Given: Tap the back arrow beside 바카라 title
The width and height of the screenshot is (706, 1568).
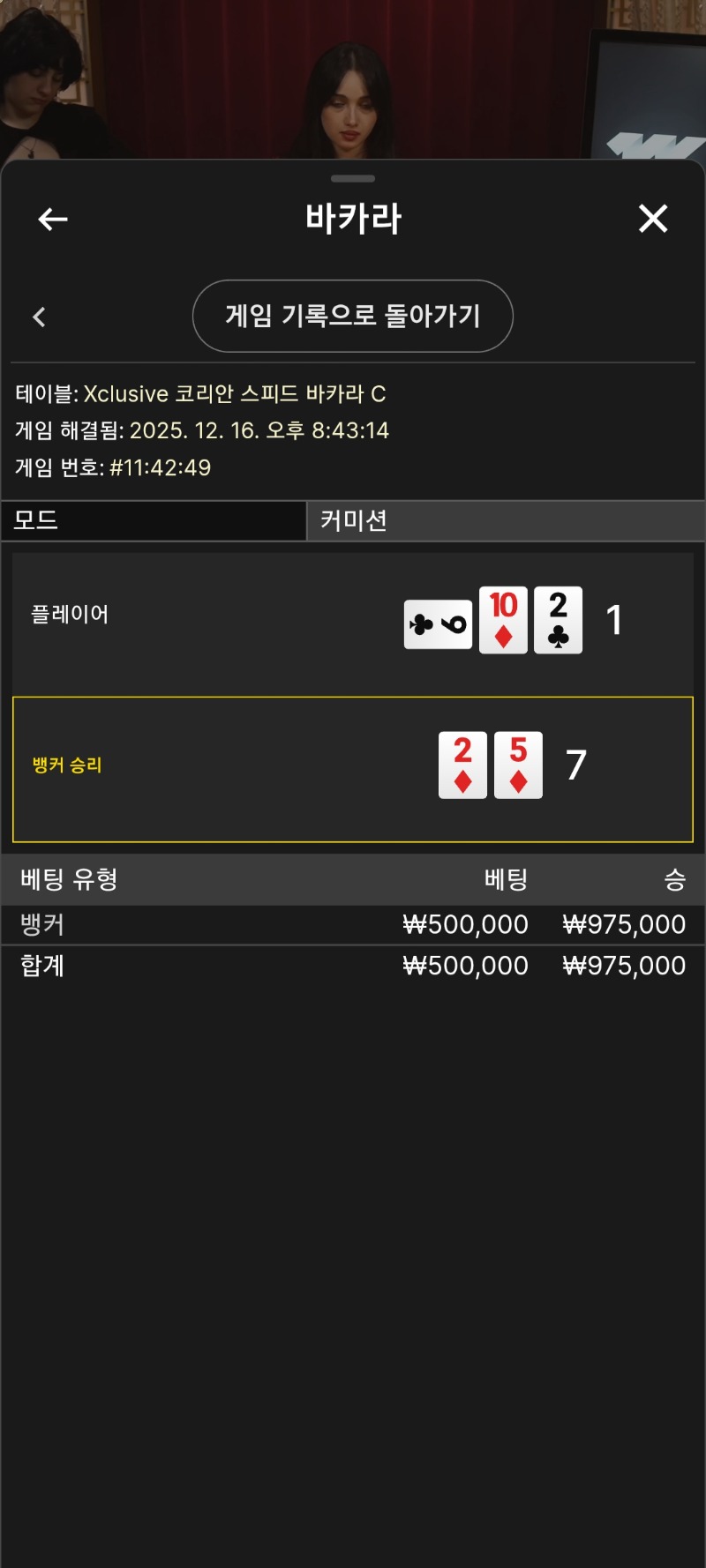Looking at the screenshot, I should coord(53,219).
